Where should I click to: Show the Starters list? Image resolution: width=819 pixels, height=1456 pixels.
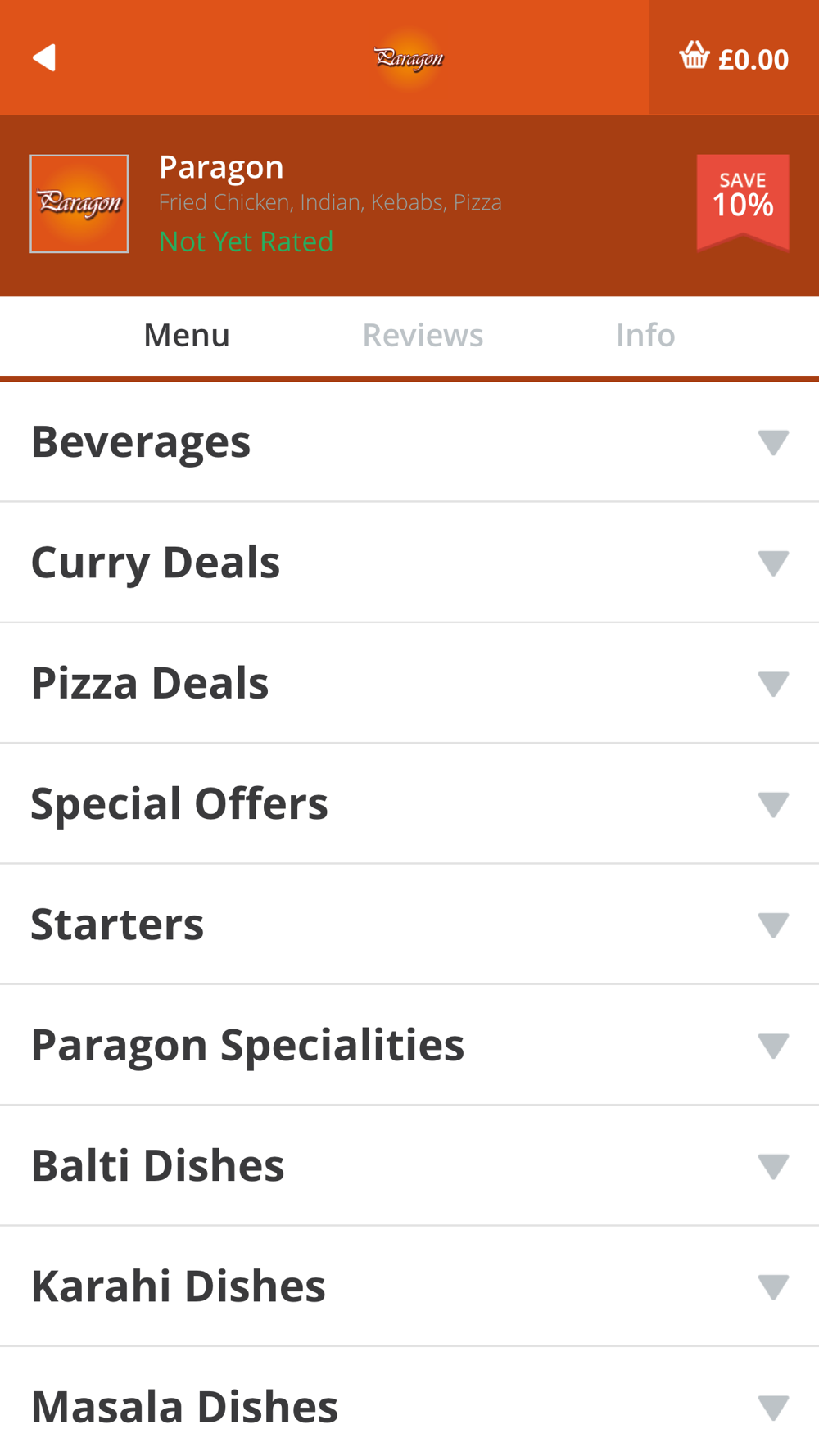coord(409,925)
